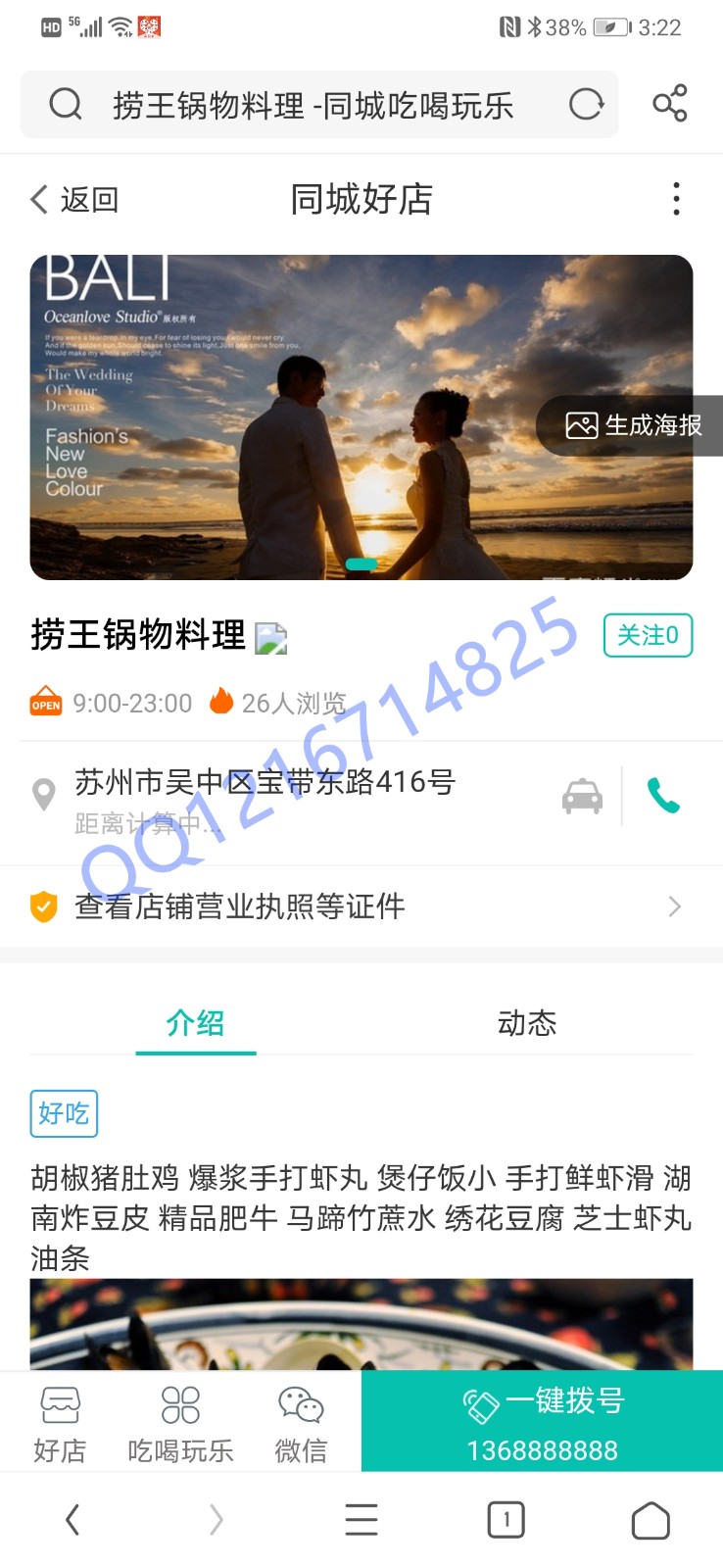The width and height of the screenshot is (723, 1568).
Task: Switch to the 动态 tab
Action: pyautogui.click(x=527, y=1023)
